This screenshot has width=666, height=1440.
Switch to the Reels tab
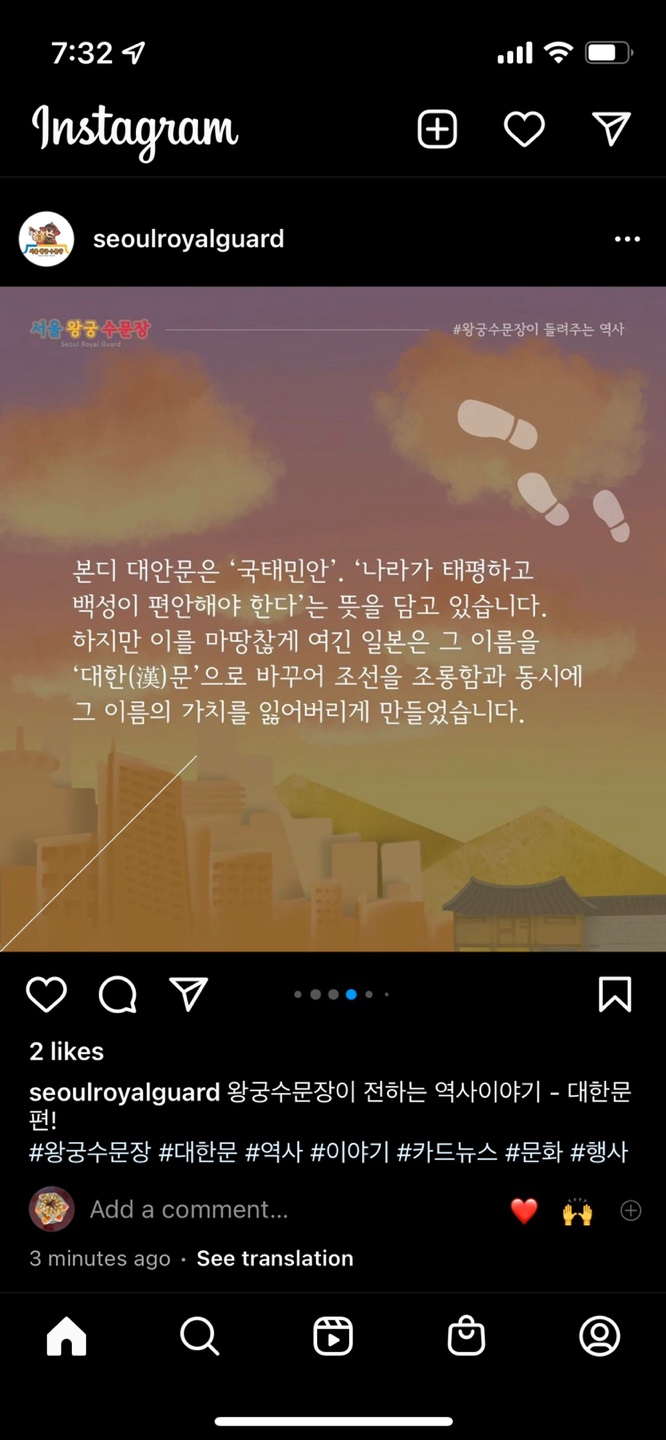click(x=333, y=1336)
